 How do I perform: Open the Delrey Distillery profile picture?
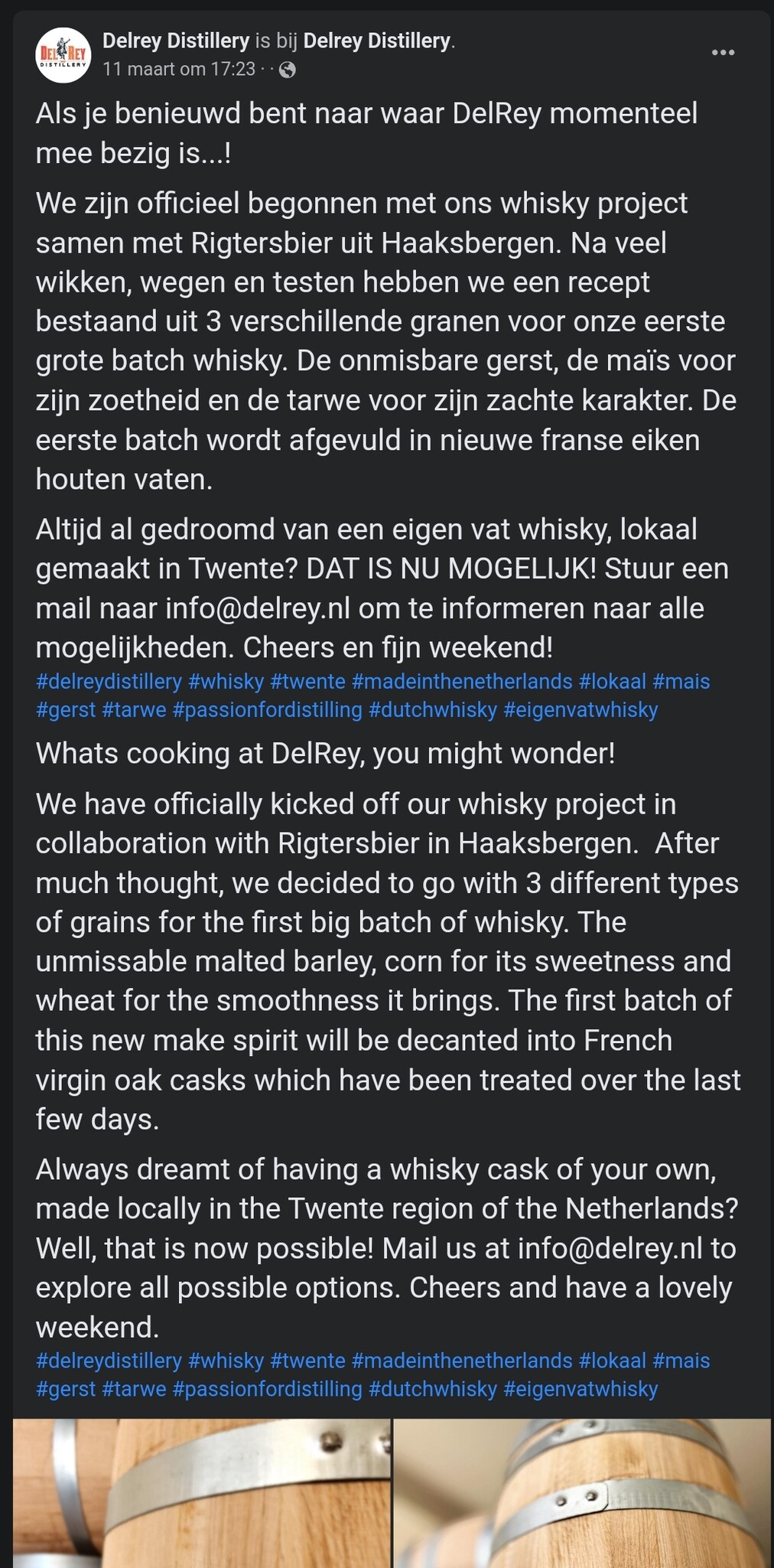click(x=63, y=54)
